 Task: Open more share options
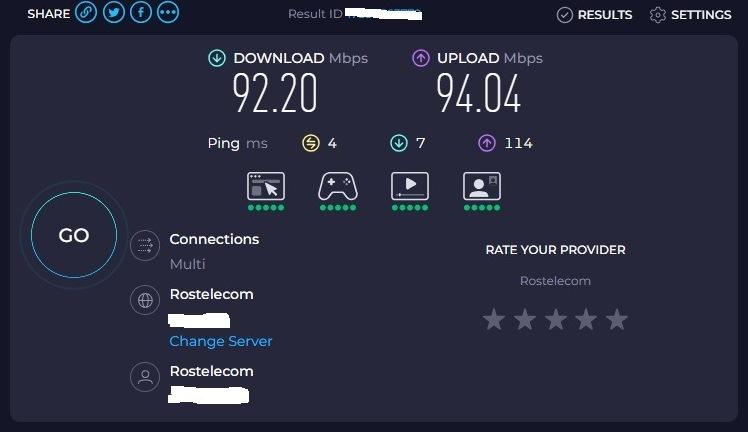click(x=168, y=13)
